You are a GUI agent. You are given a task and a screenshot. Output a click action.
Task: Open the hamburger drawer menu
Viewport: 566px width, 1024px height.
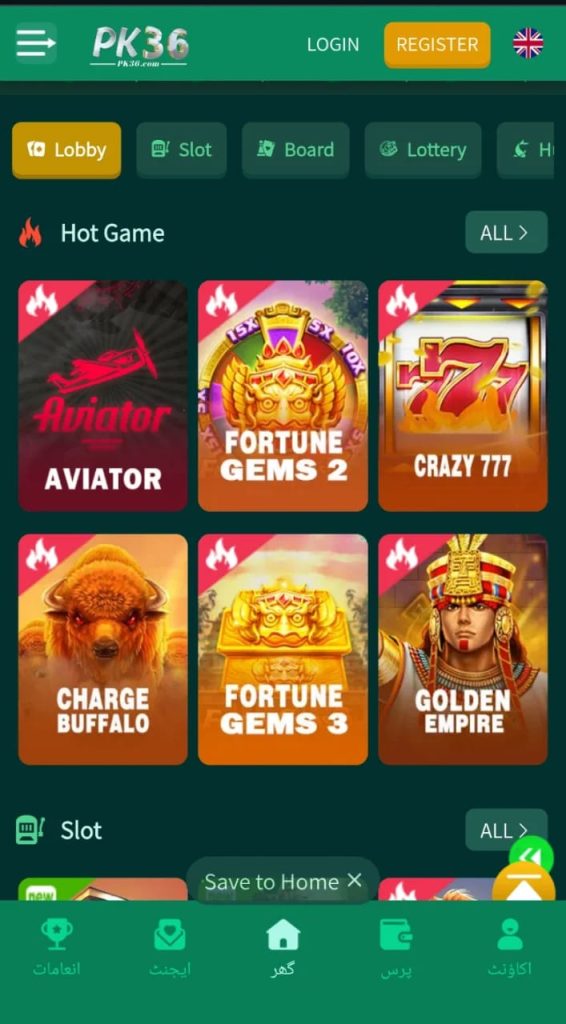36,44
